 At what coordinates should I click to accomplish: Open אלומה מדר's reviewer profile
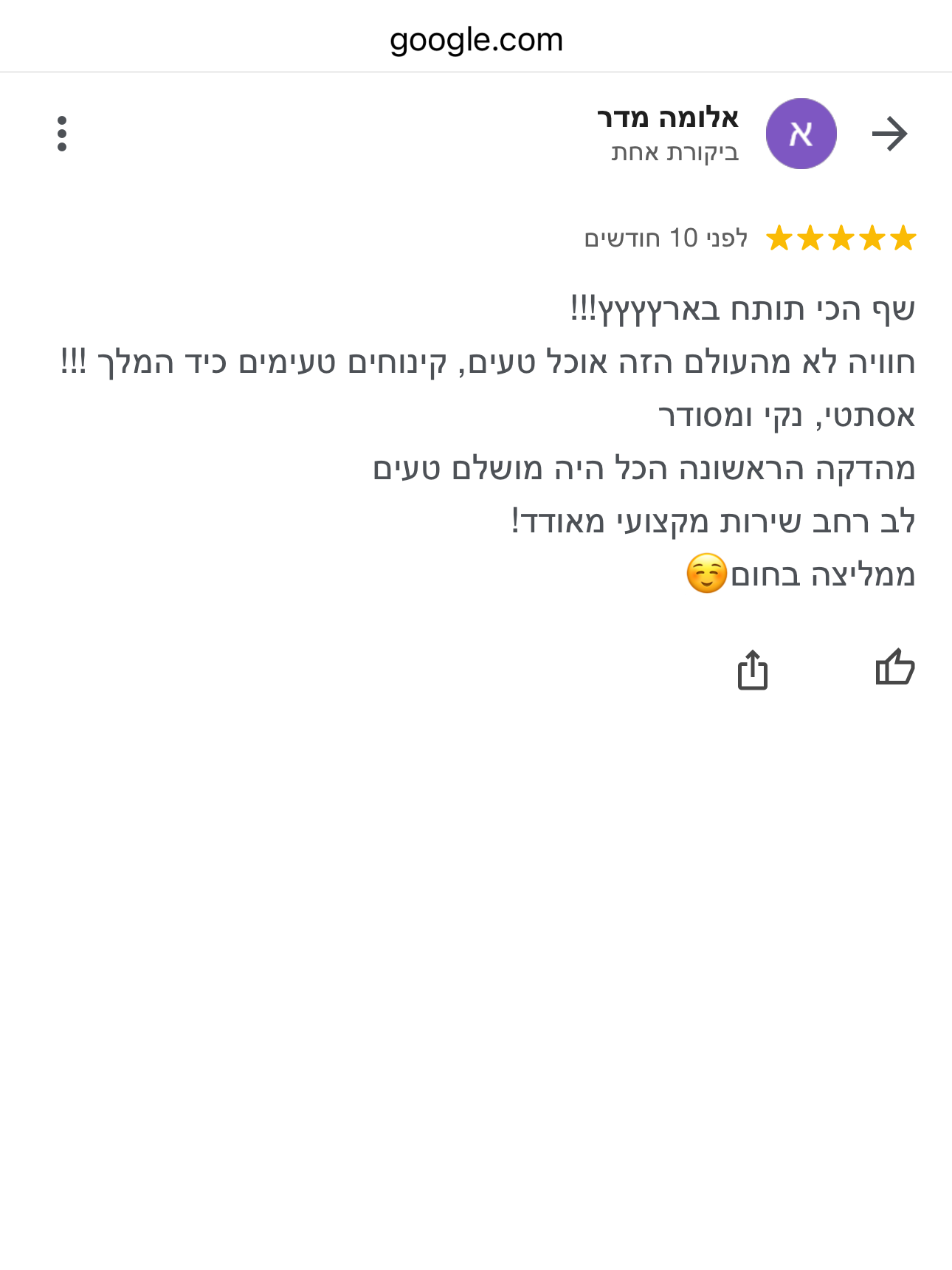[x=668, y=118]
